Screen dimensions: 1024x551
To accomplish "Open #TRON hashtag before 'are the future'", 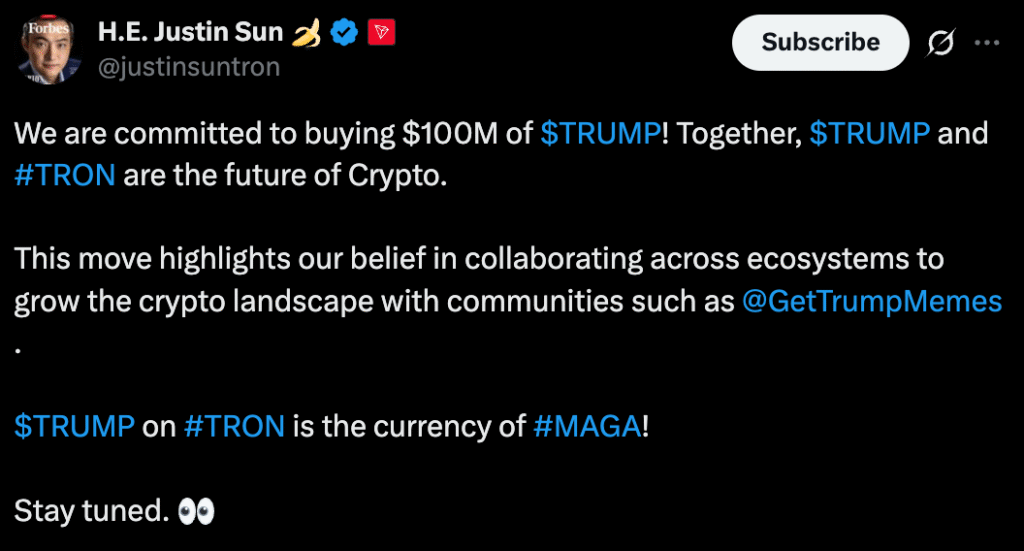I will point(65,174).
